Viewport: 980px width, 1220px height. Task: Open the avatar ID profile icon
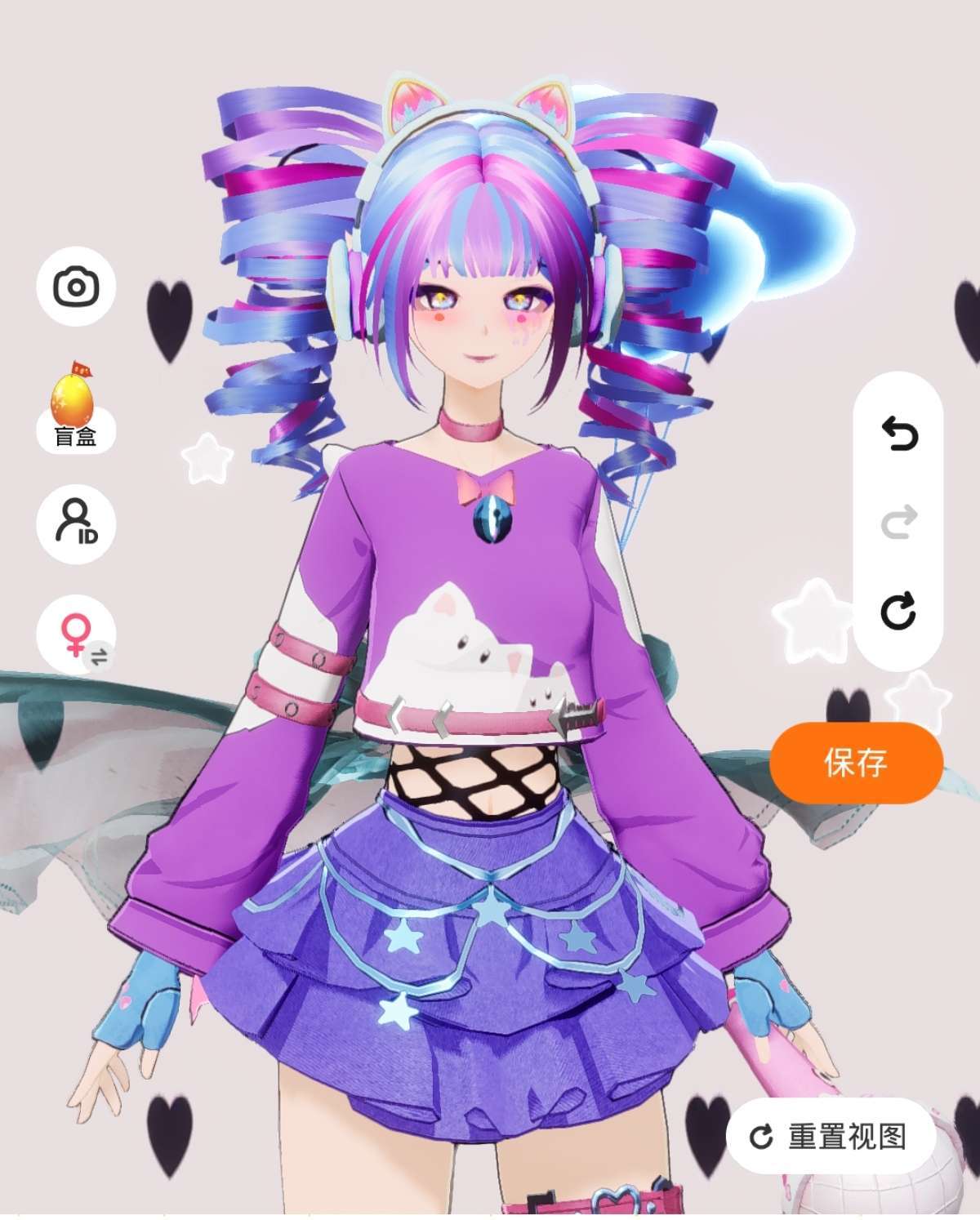point(76,523)
